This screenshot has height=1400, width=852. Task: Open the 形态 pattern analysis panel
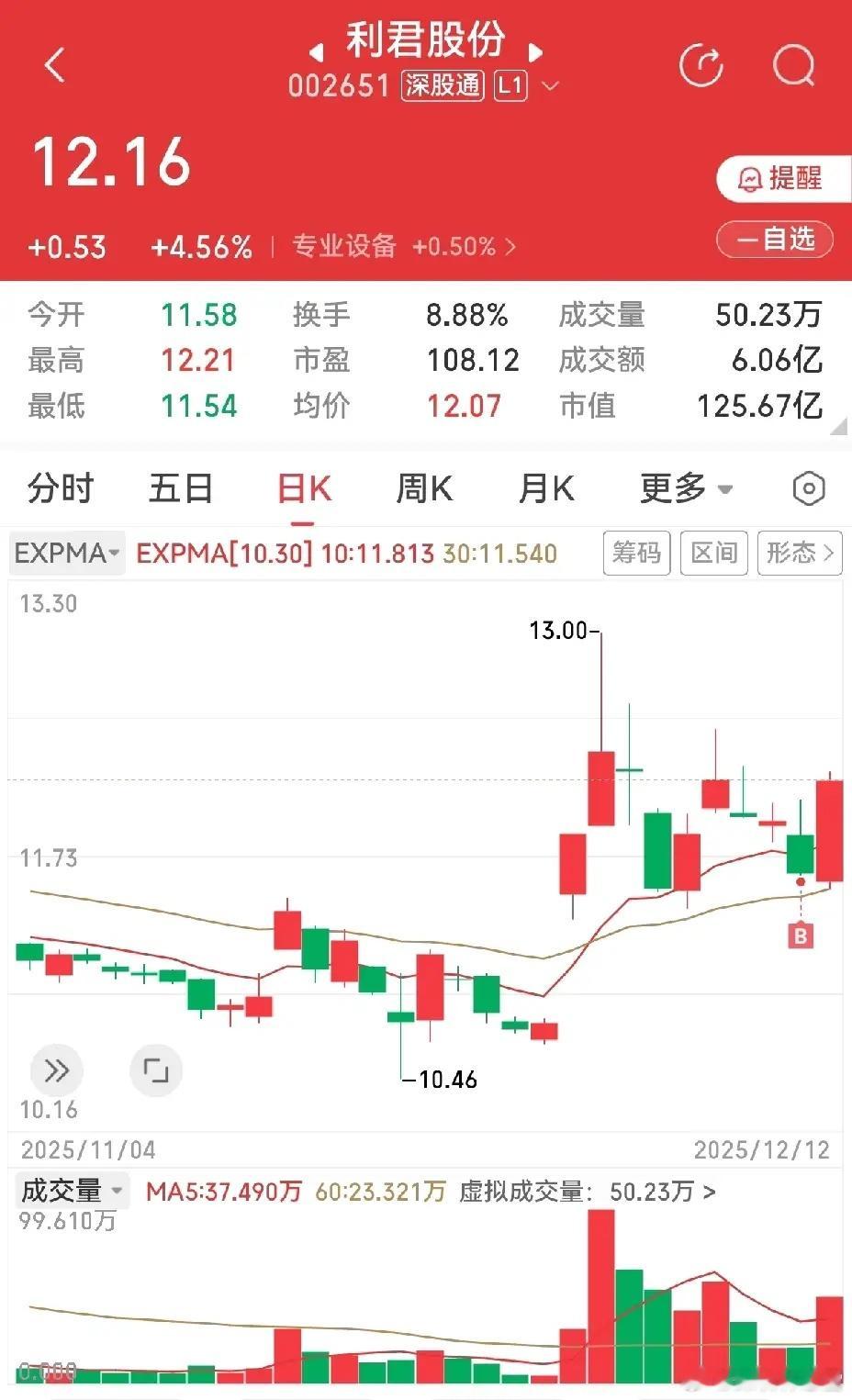pyautogui.click(x=798, y=554)
